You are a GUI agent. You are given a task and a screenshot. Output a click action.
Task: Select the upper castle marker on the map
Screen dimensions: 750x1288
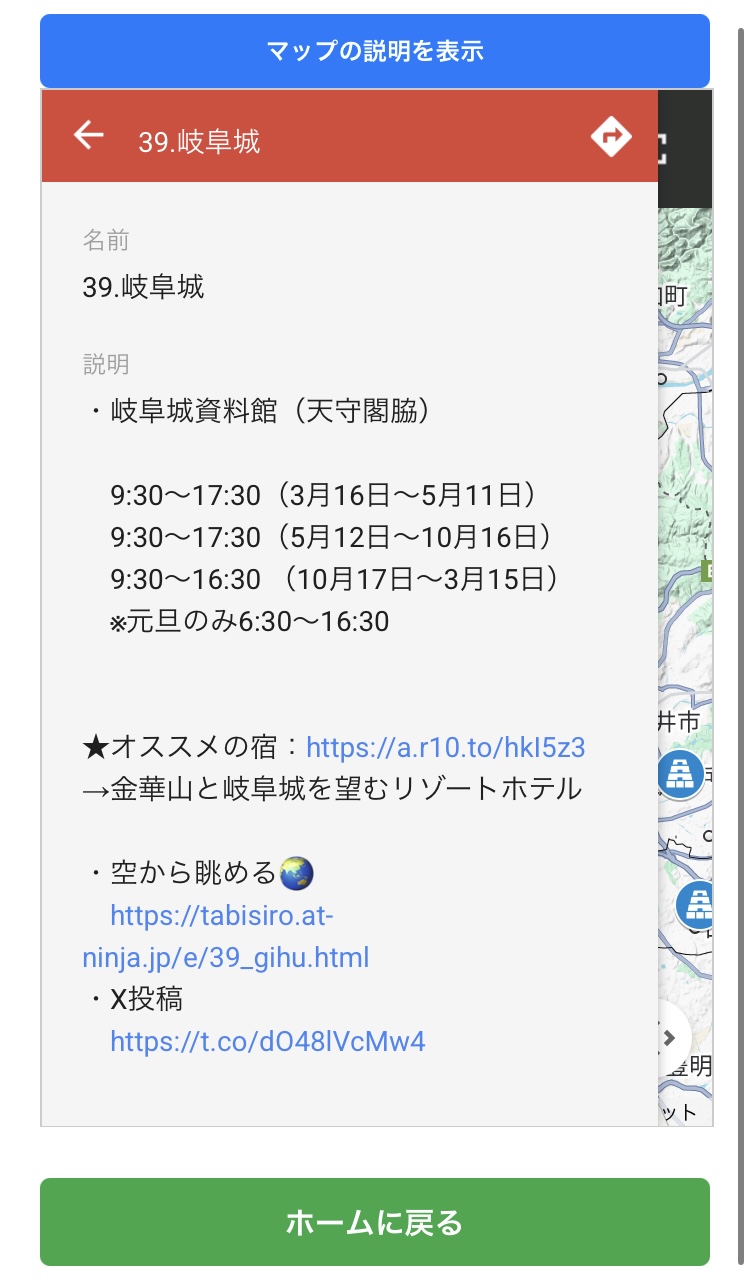[679, 775]
